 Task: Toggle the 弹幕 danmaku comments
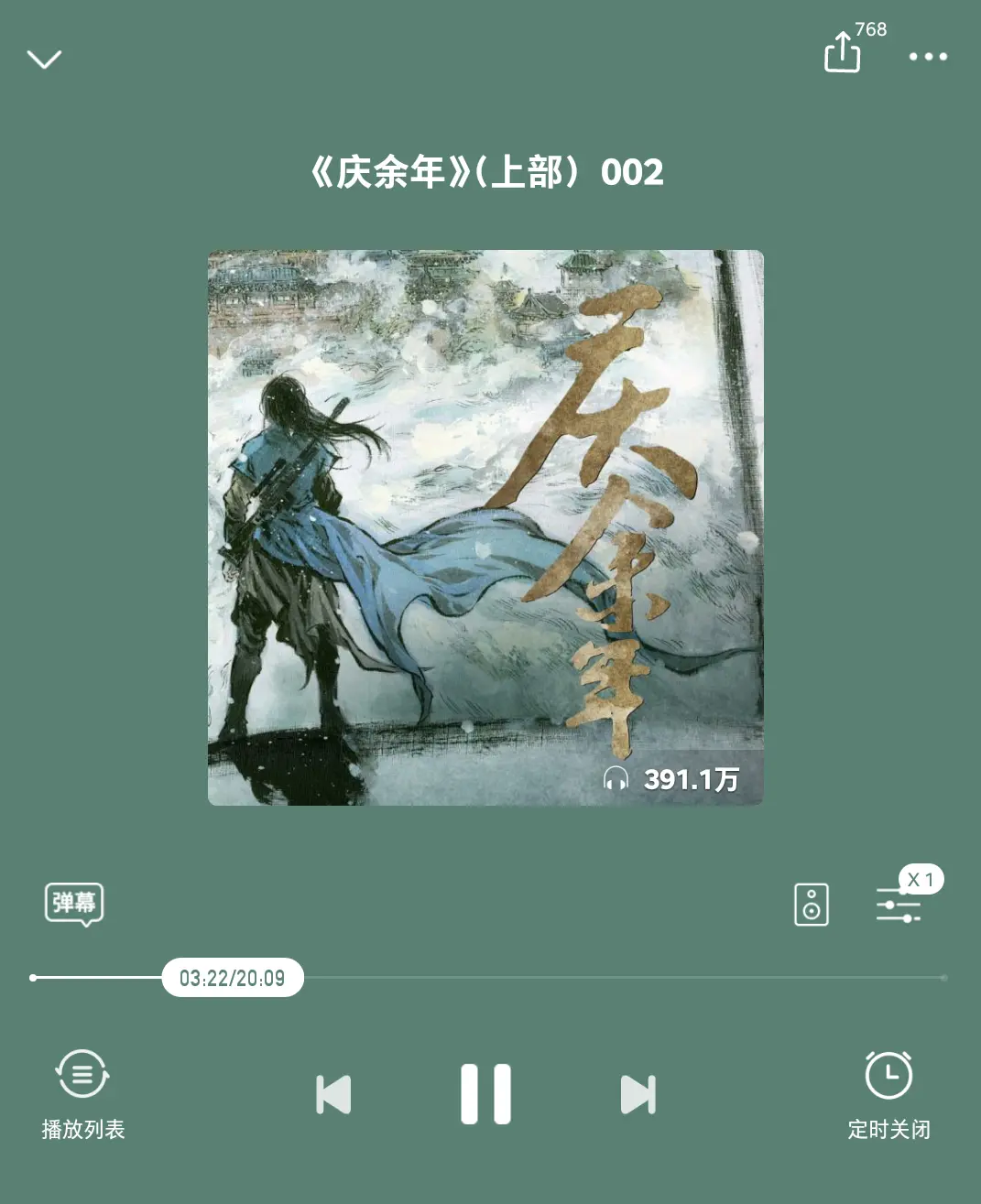pyautogui.click(x=74, y=904)
